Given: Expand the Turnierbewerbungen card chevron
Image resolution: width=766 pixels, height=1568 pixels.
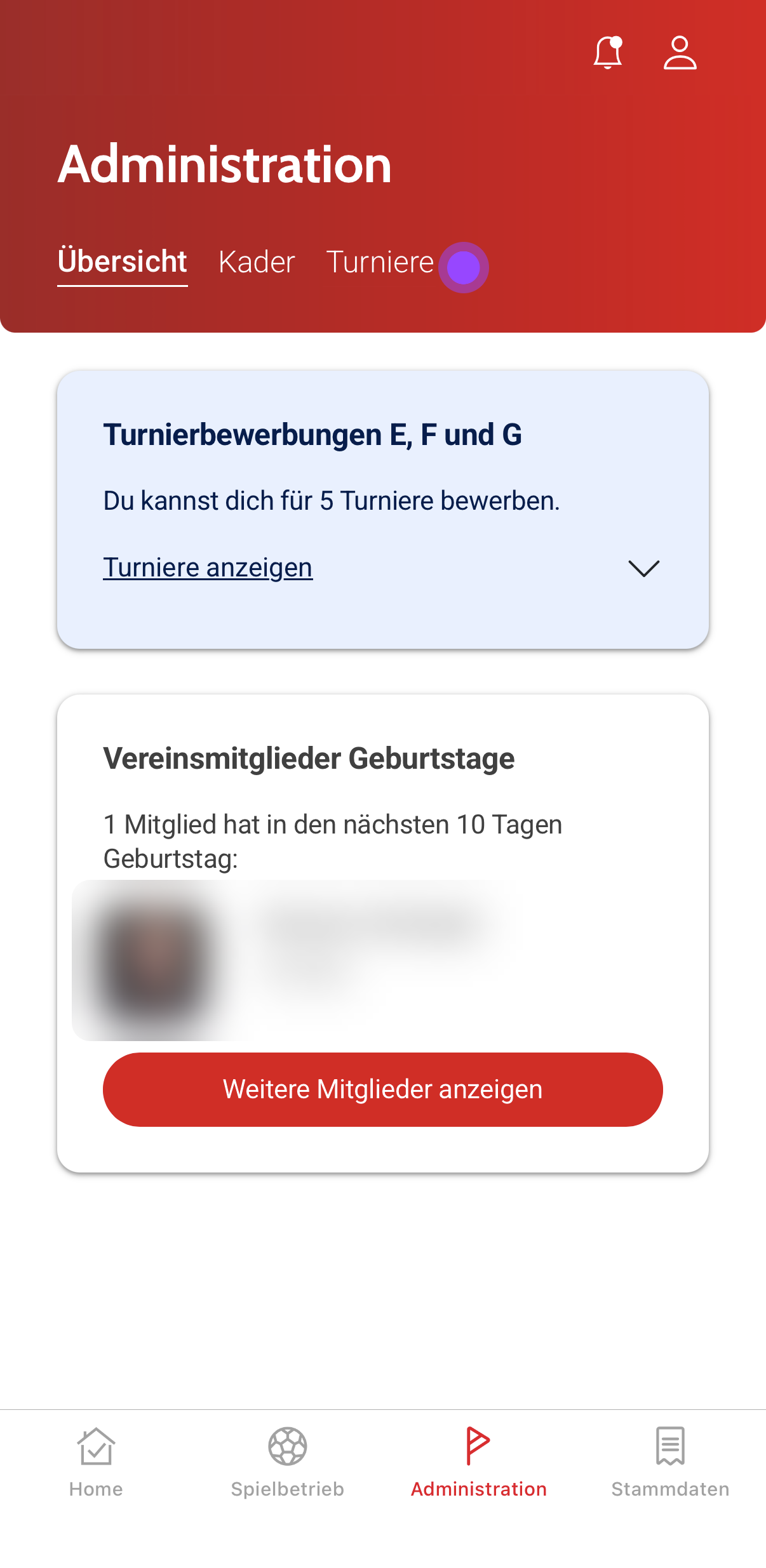Looking at the screenshot, I should [643, 568].
